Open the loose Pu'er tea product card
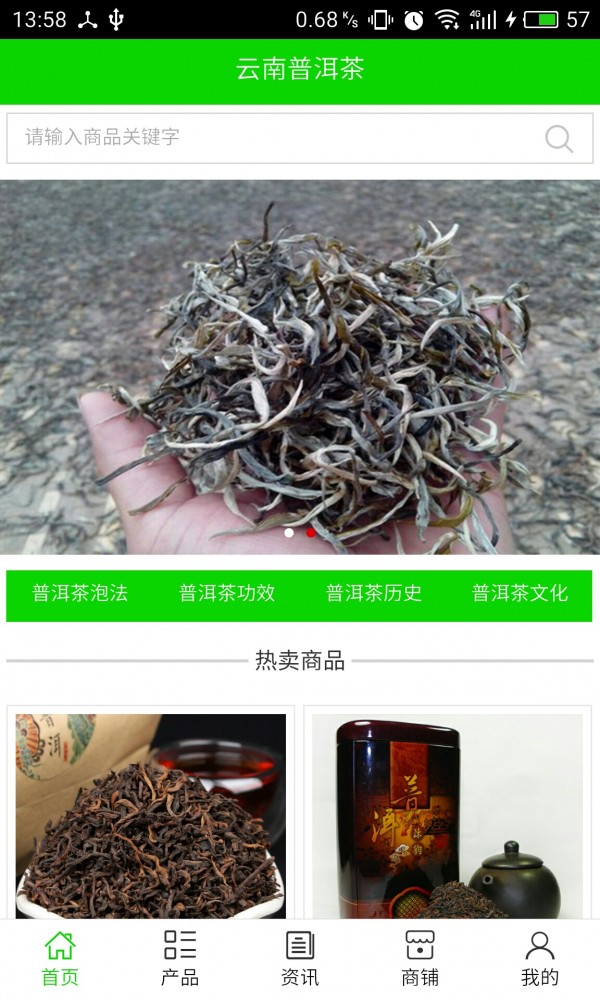 151,815
